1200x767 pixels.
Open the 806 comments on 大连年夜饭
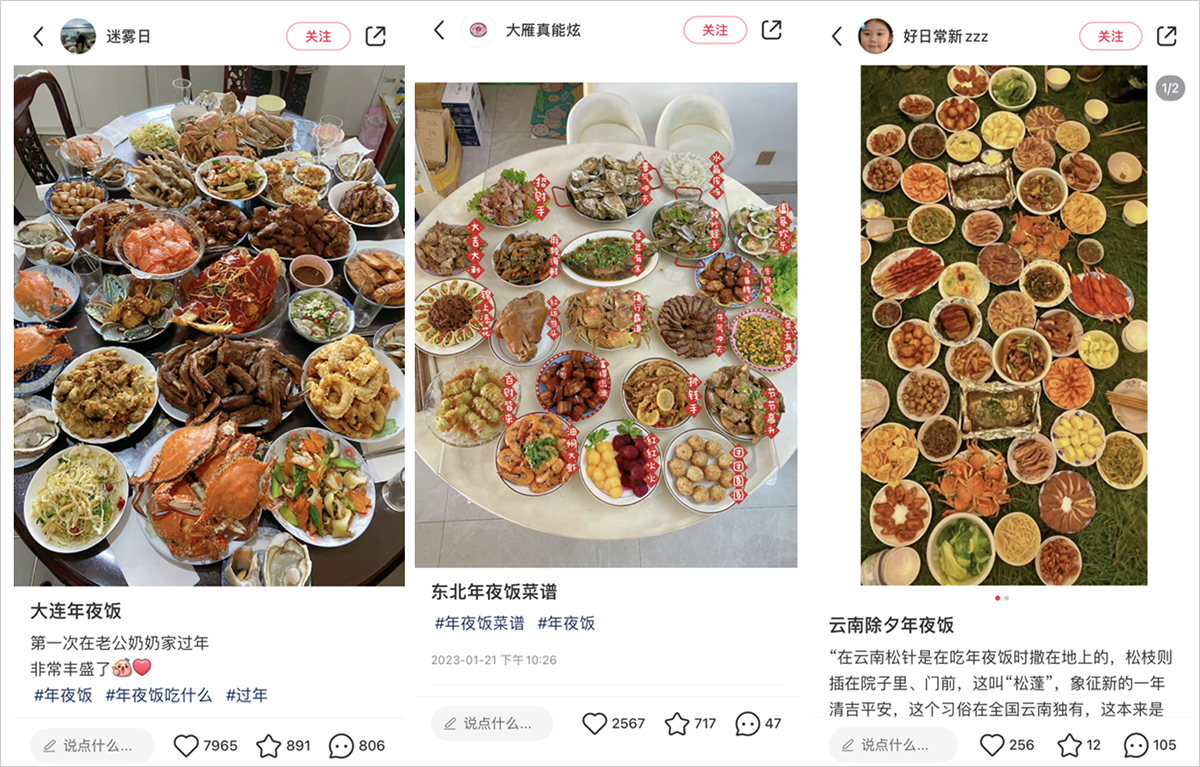pos(341,746)
